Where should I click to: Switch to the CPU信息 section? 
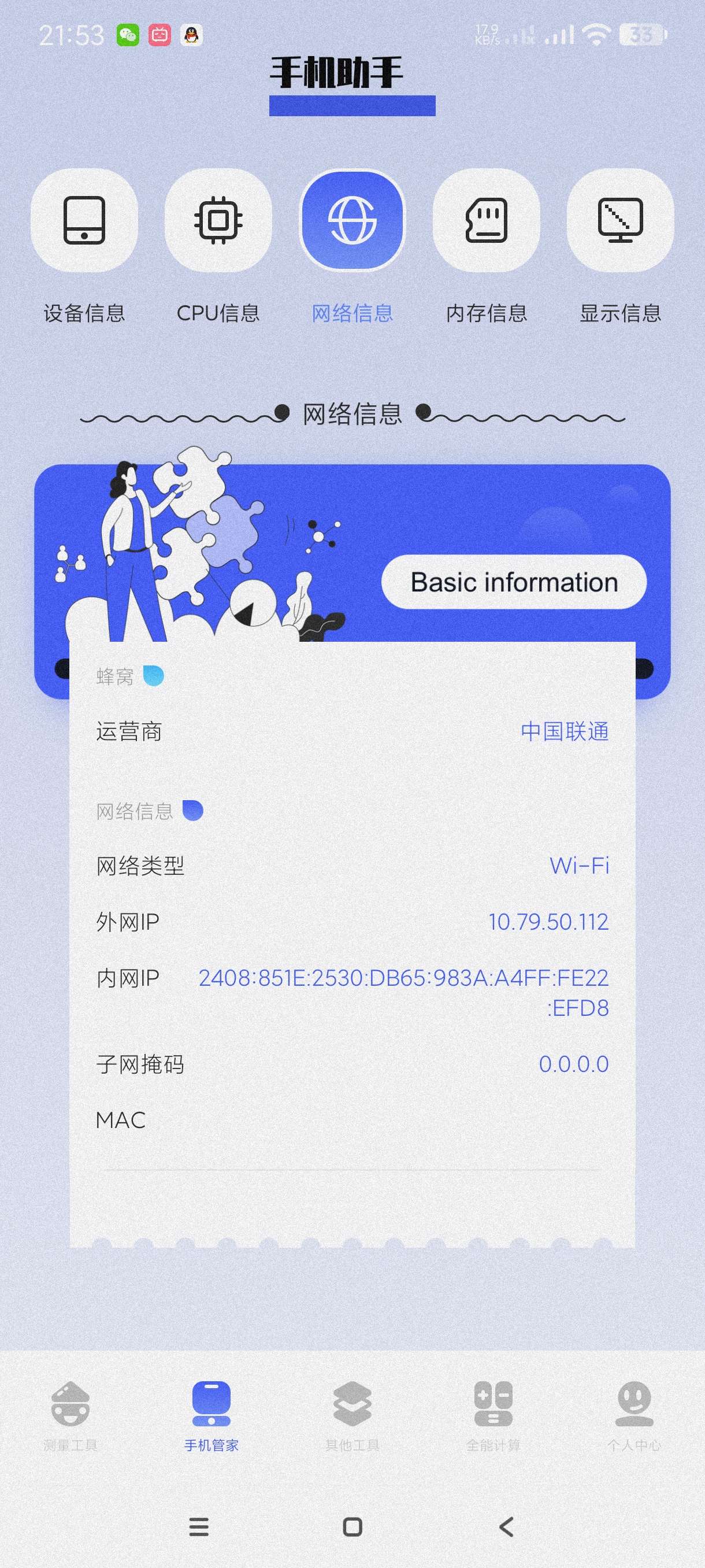pos(218,220)
